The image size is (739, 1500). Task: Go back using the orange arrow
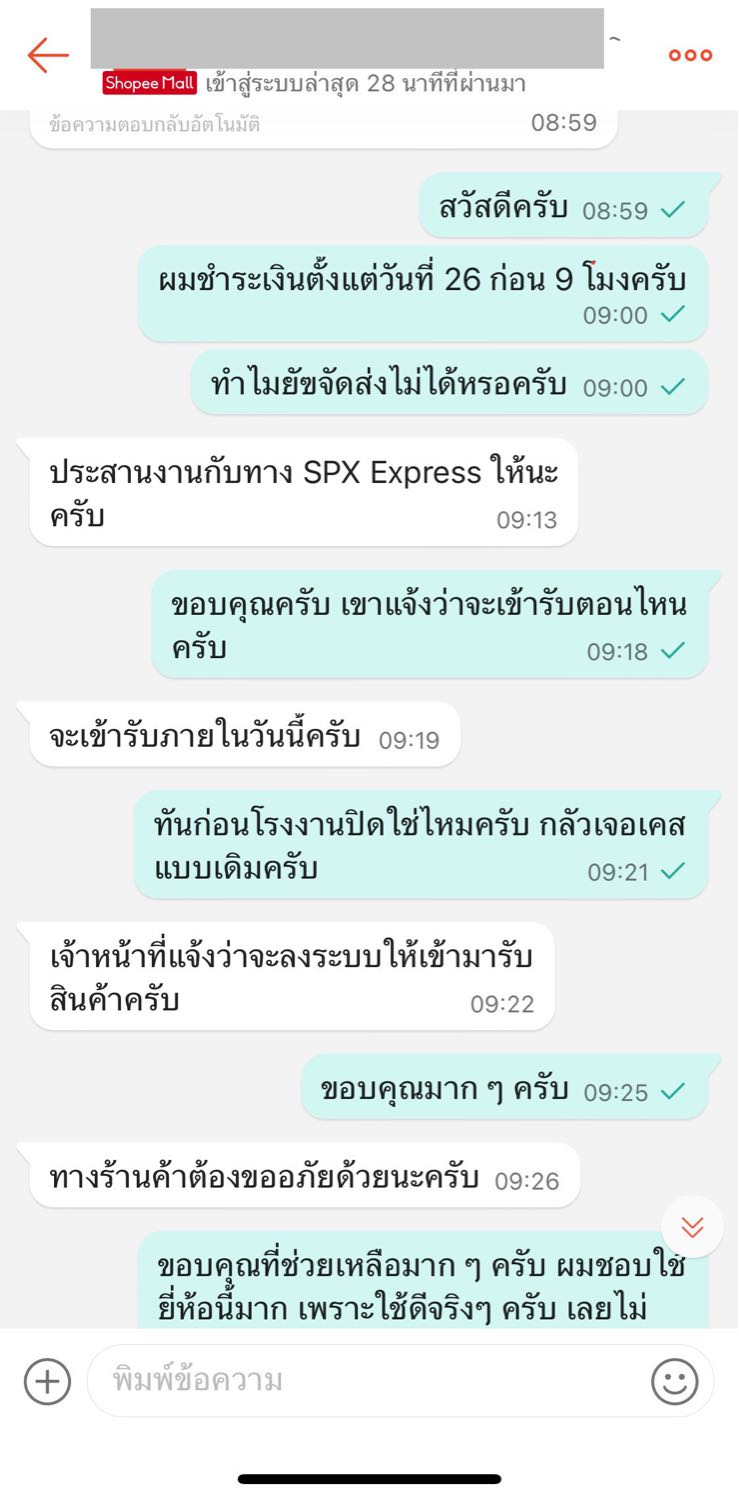(x=48, y=55)
